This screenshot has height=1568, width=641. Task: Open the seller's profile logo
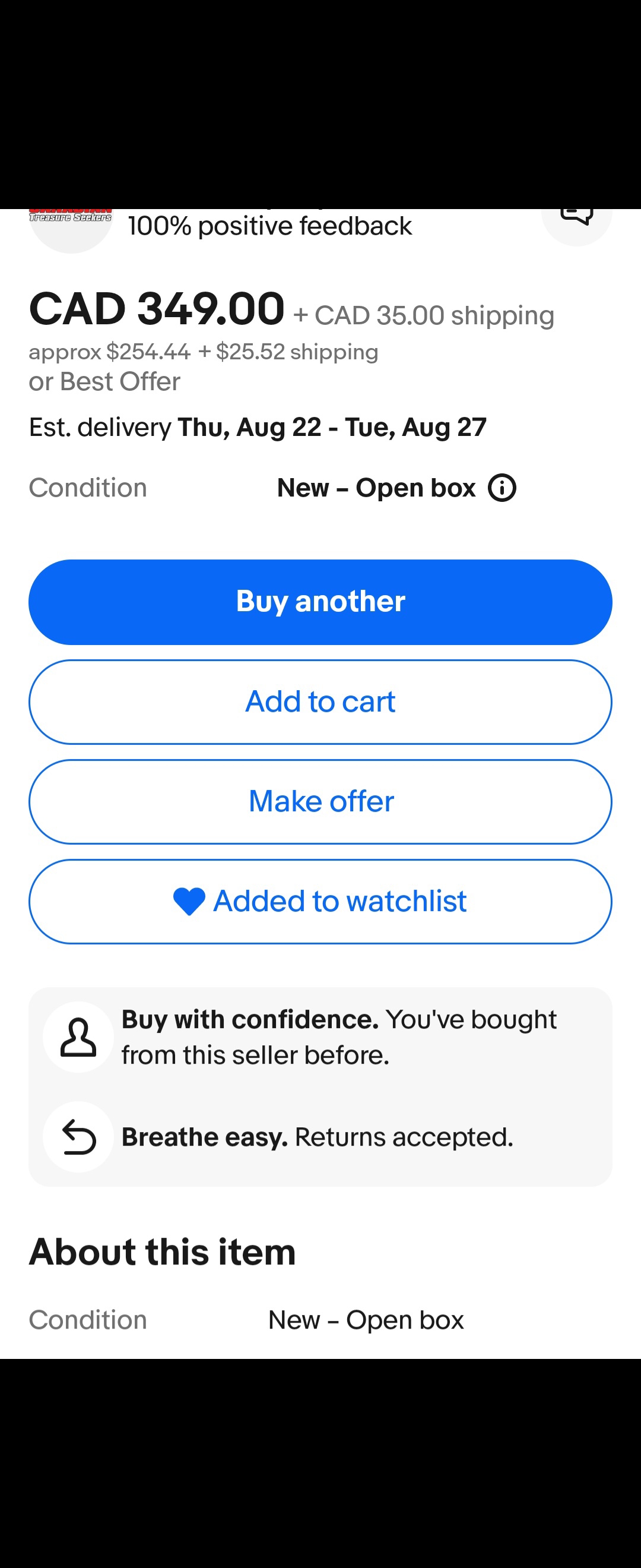[71, 228]
